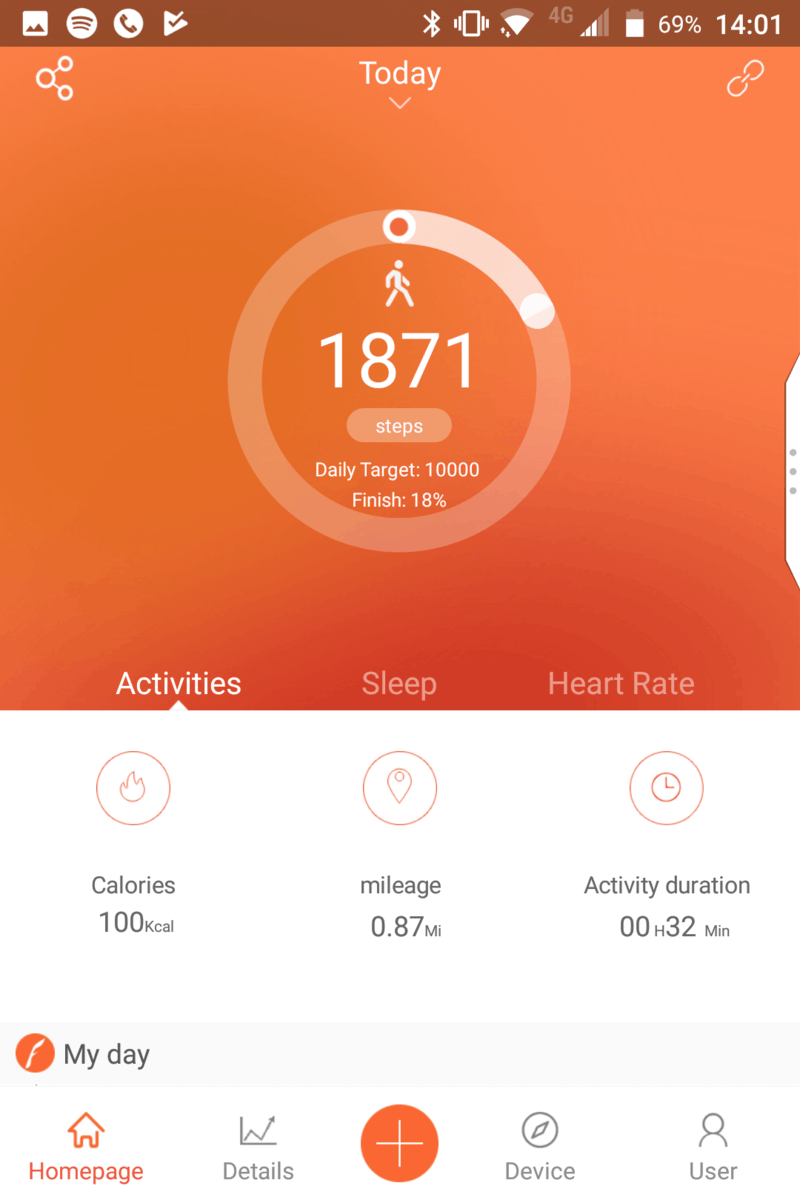800x1200 pixels.
Task: Tap the orange plus button
Action: tap(399, 1143)
